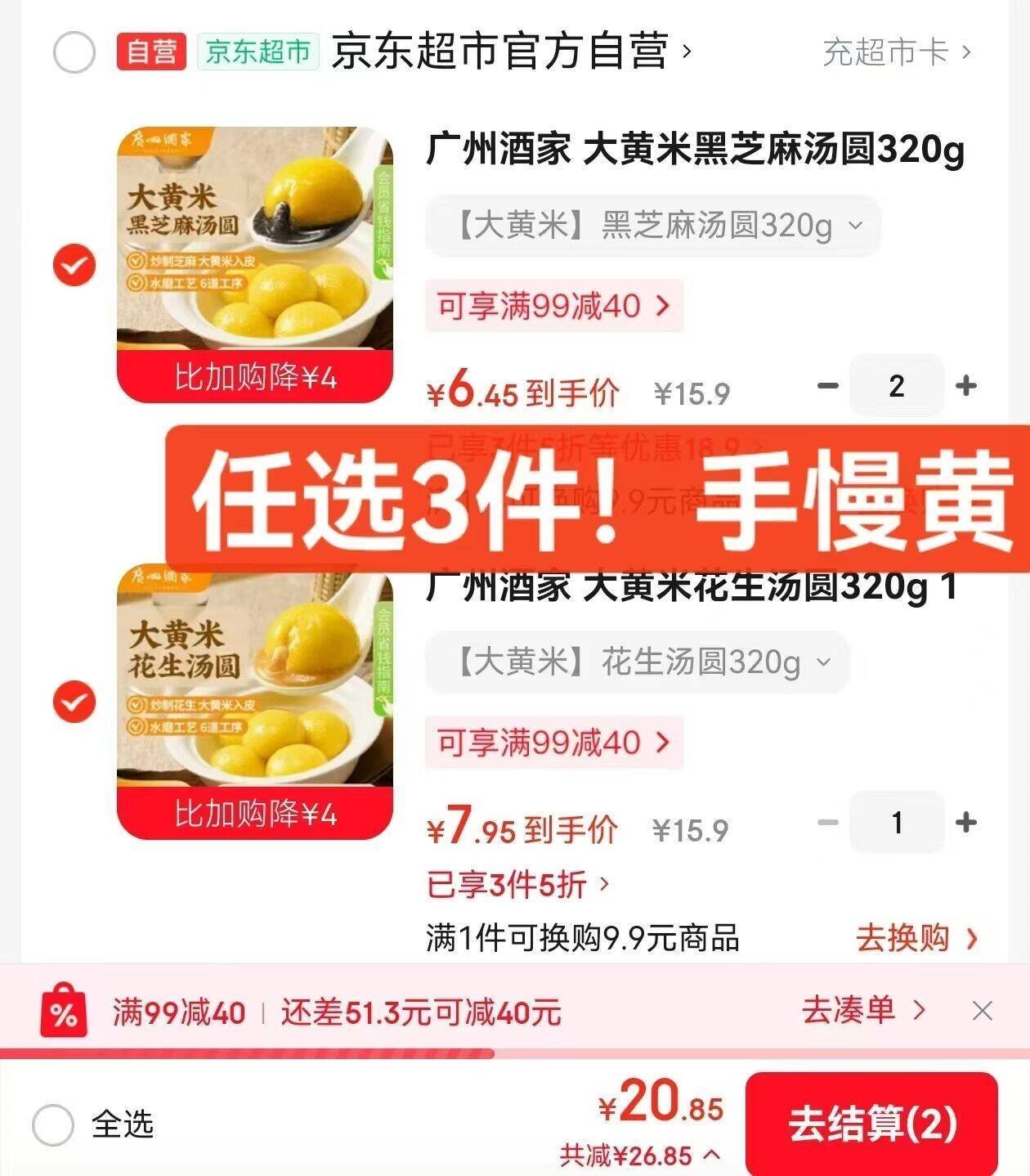The height and width of the screenshot is (1176, 1030).
Task: Open the 黑芝麻汤圆 product image
Action: pos(255,264)
